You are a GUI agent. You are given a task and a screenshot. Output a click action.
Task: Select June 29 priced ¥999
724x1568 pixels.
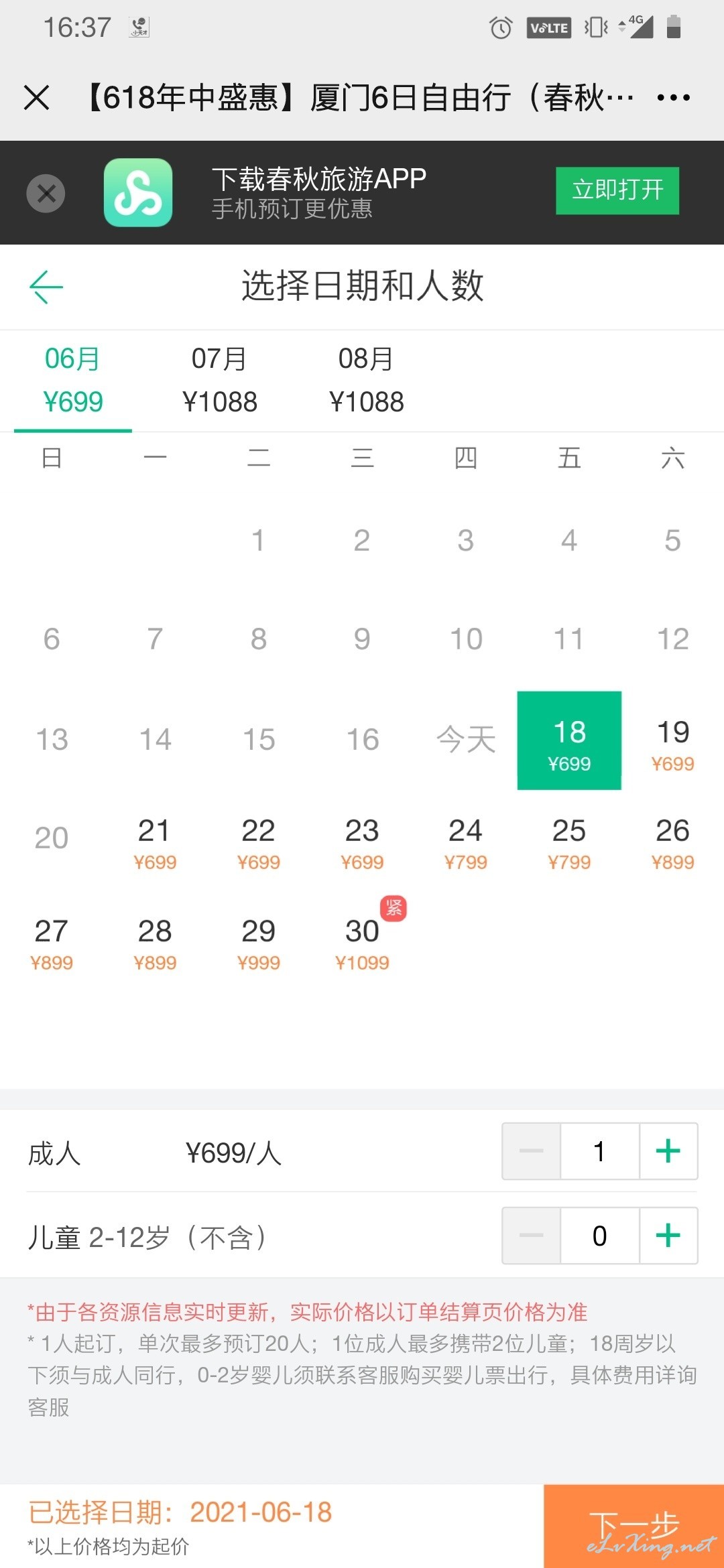tap(258, 941)
